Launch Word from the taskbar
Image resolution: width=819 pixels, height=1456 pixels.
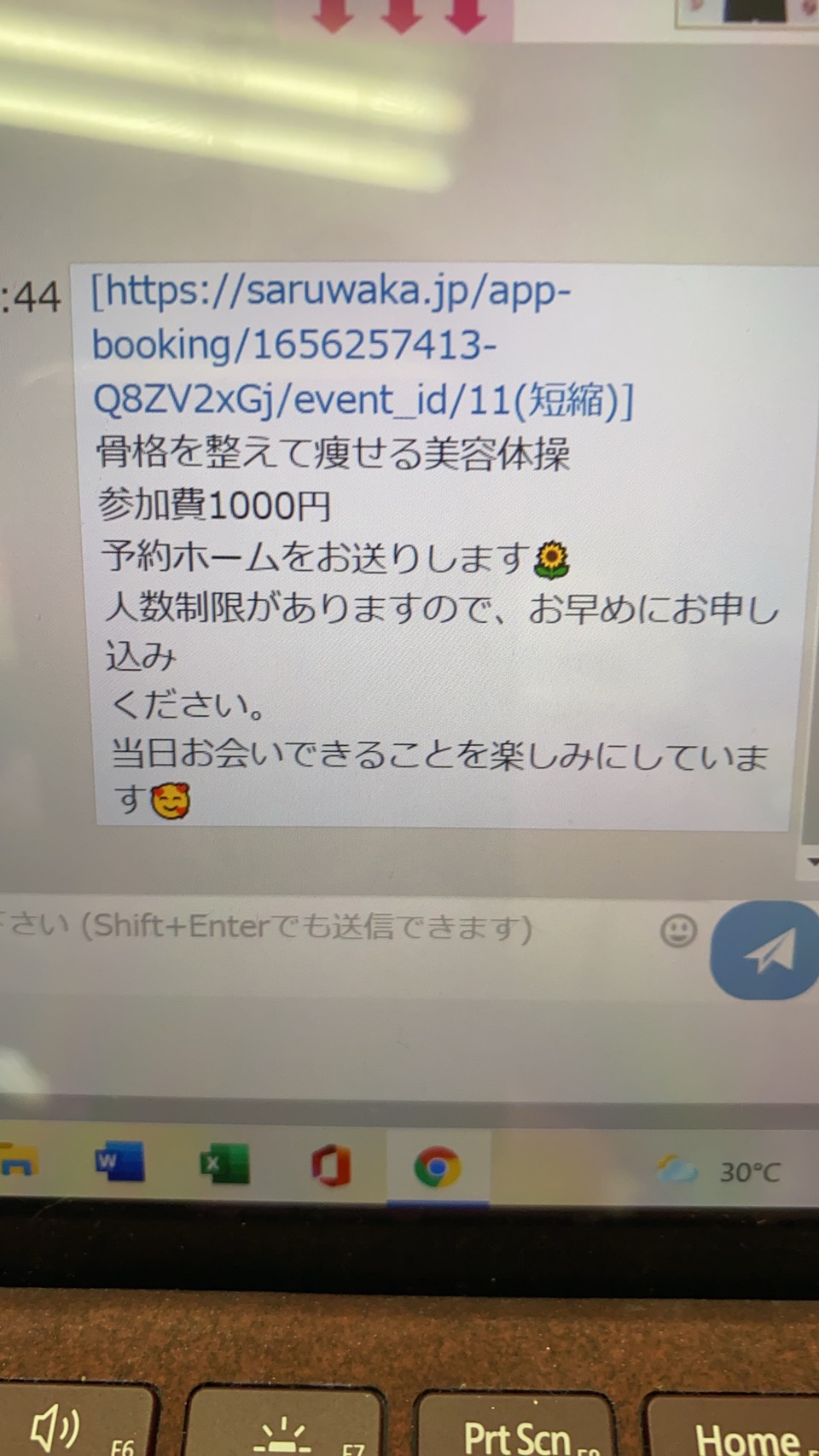(119, 1162)
